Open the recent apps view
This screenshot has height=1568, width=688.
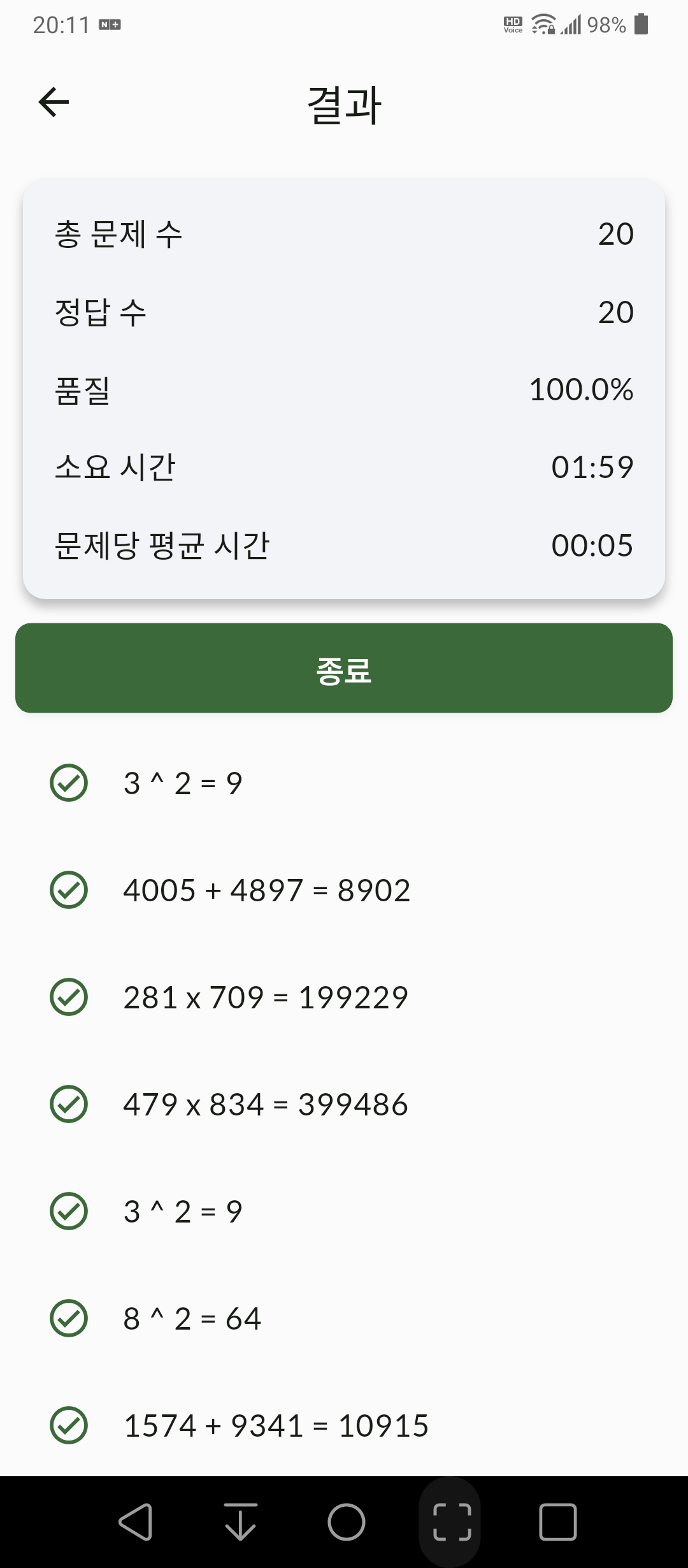click(x=557, y=1522)
